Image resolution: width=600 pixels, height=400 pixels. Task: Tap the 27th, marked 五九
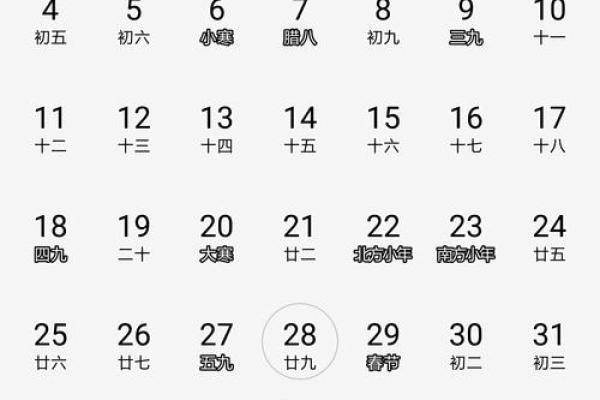point(217,345)
